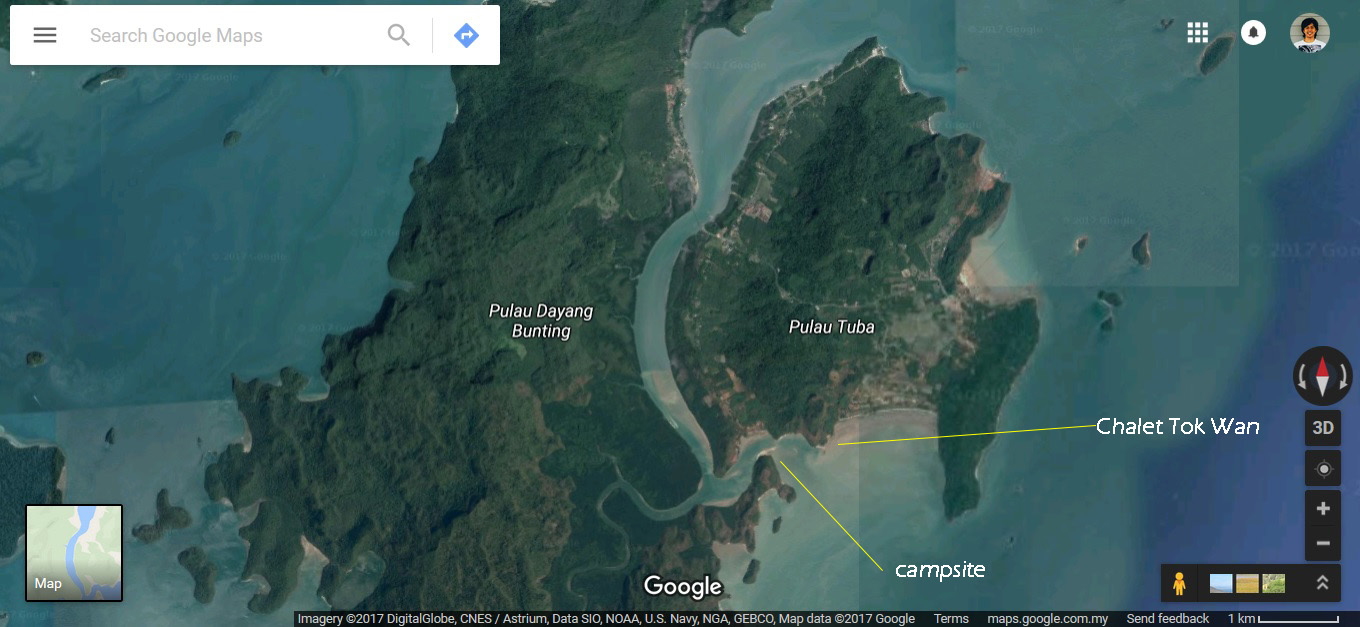Open the Send feedback link
This screenshot has height=627, width=1360.
click(x=1167, y=619)
